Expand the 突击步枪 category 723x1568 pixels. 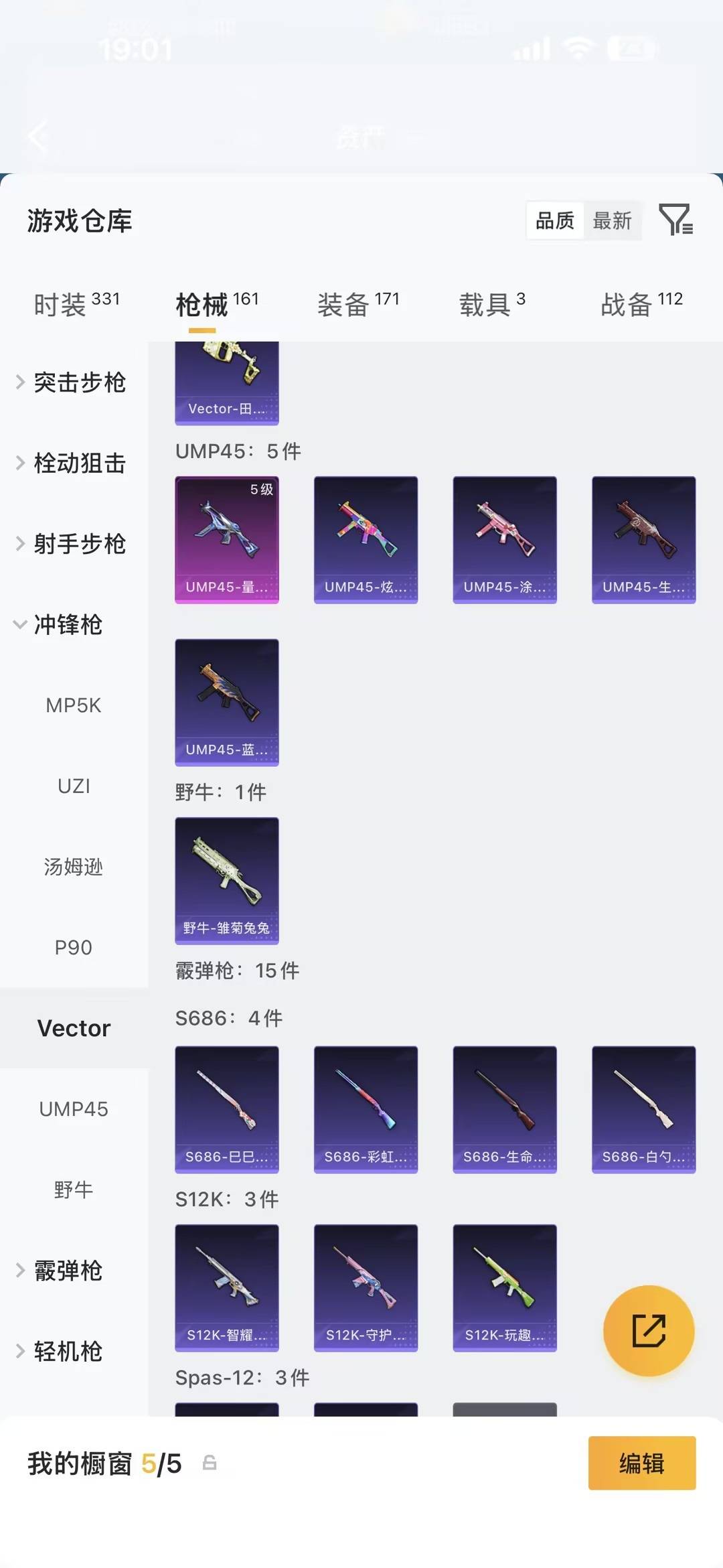tap(80, 383)
